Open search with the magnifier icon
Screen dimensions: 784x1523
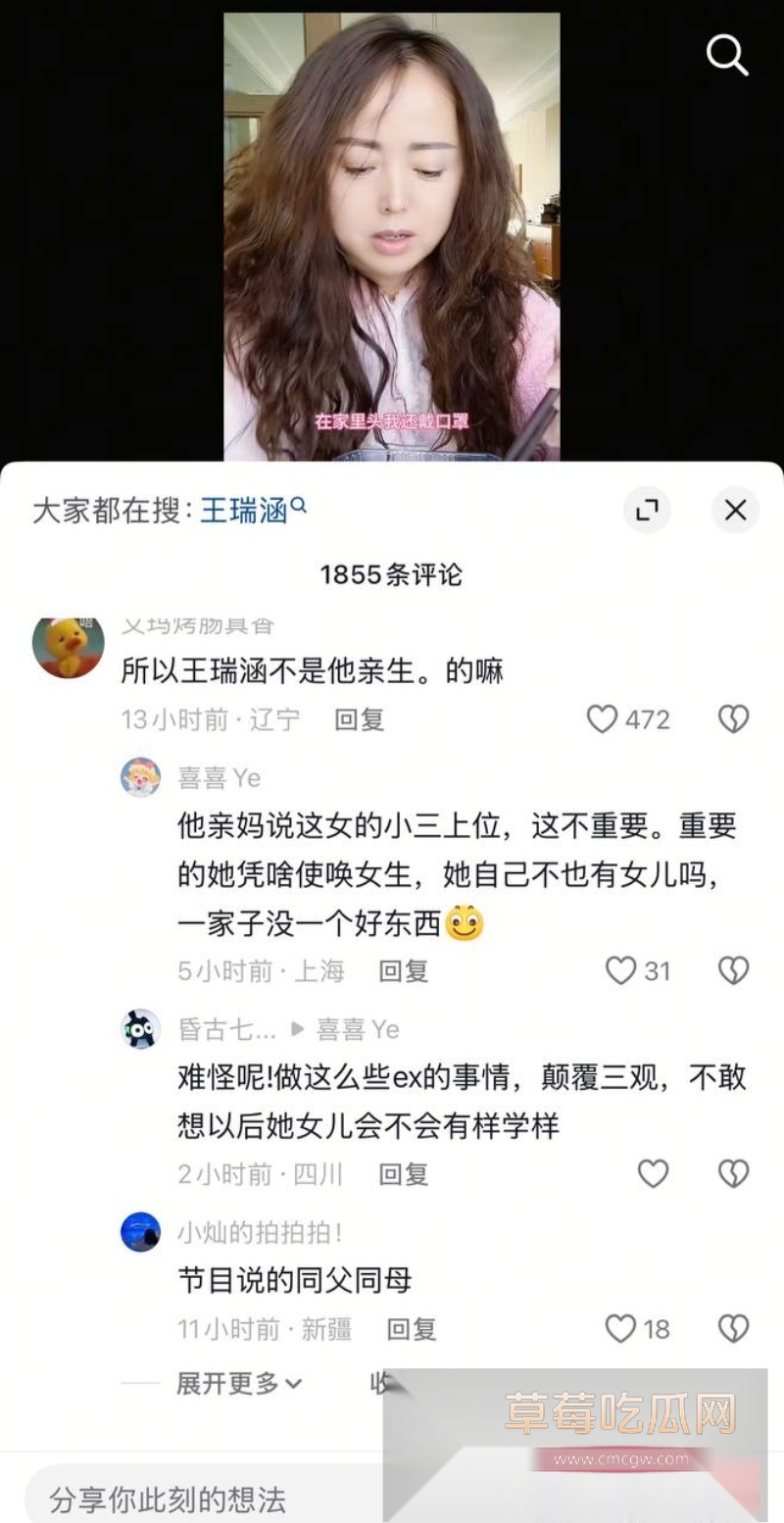click(x=727, y=56)
